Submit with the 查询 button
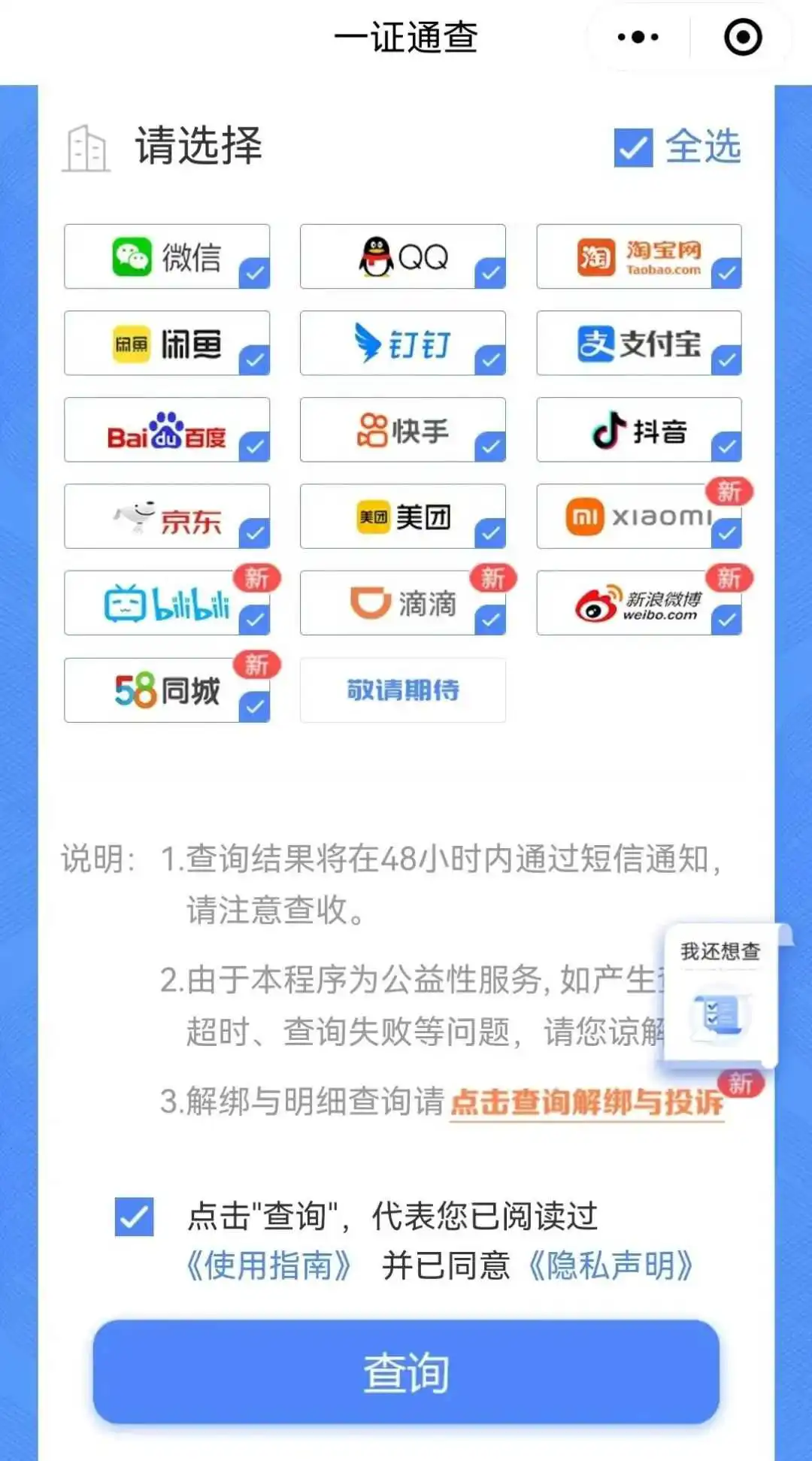 click(406, 1372)
